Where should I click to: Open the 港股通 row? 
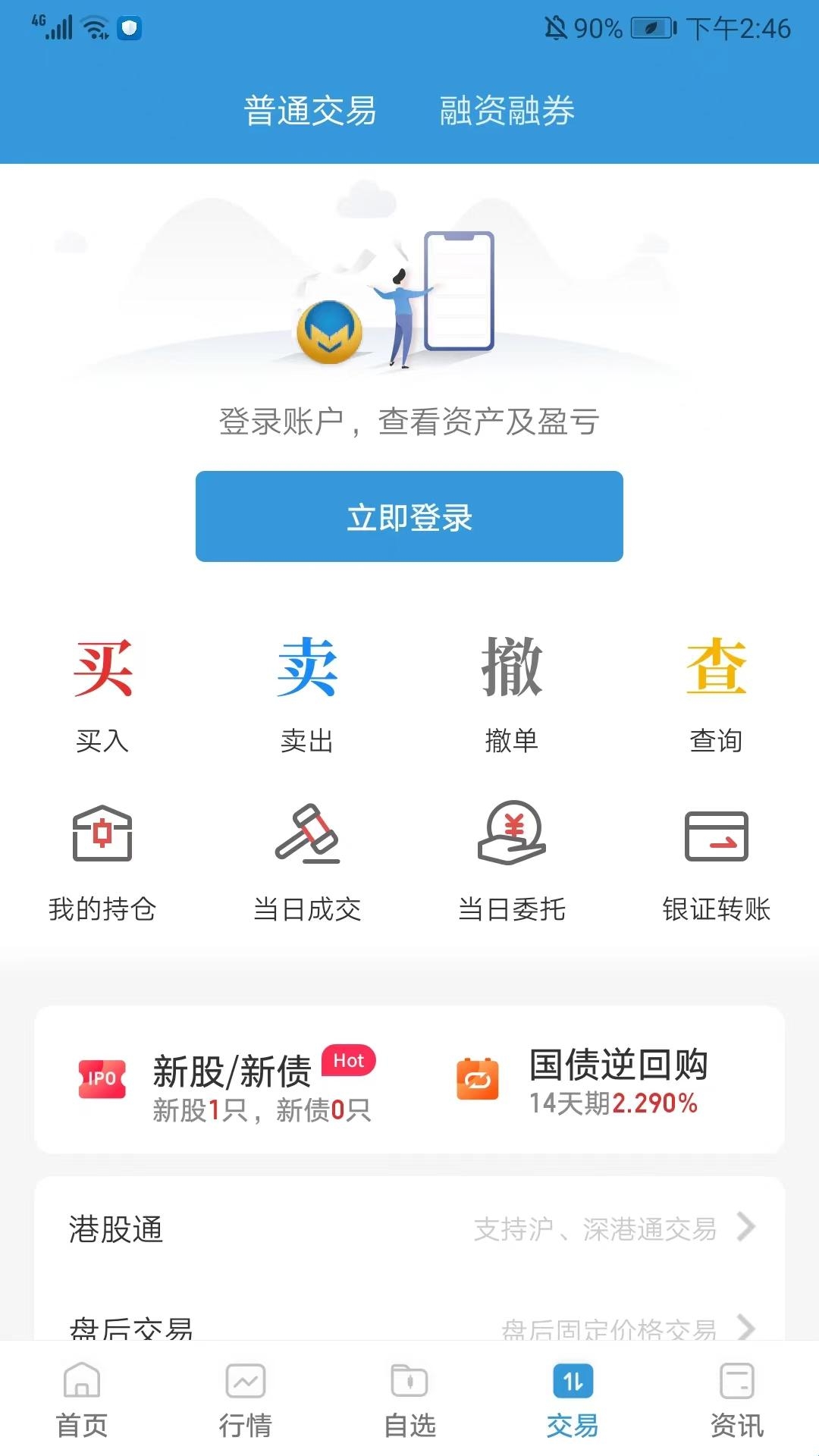click(x=409, y=1228)
